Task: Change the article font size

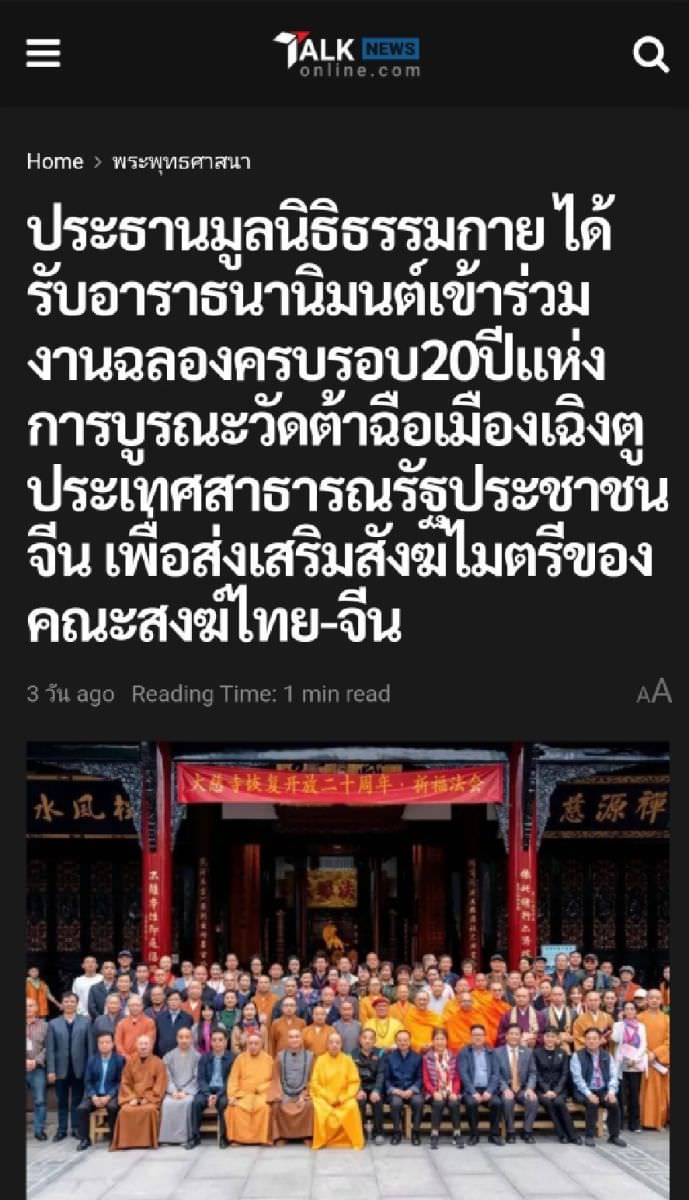Action: pyautogui.click(x=654, y=692)
